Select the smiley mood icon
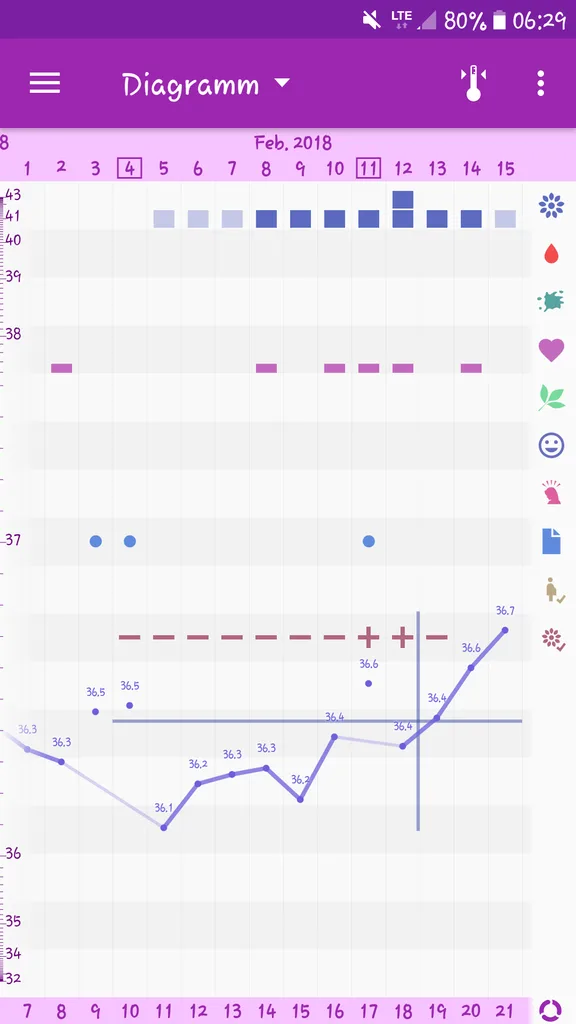The width and height of the screenshot is (576, 1024). (551, 445)
